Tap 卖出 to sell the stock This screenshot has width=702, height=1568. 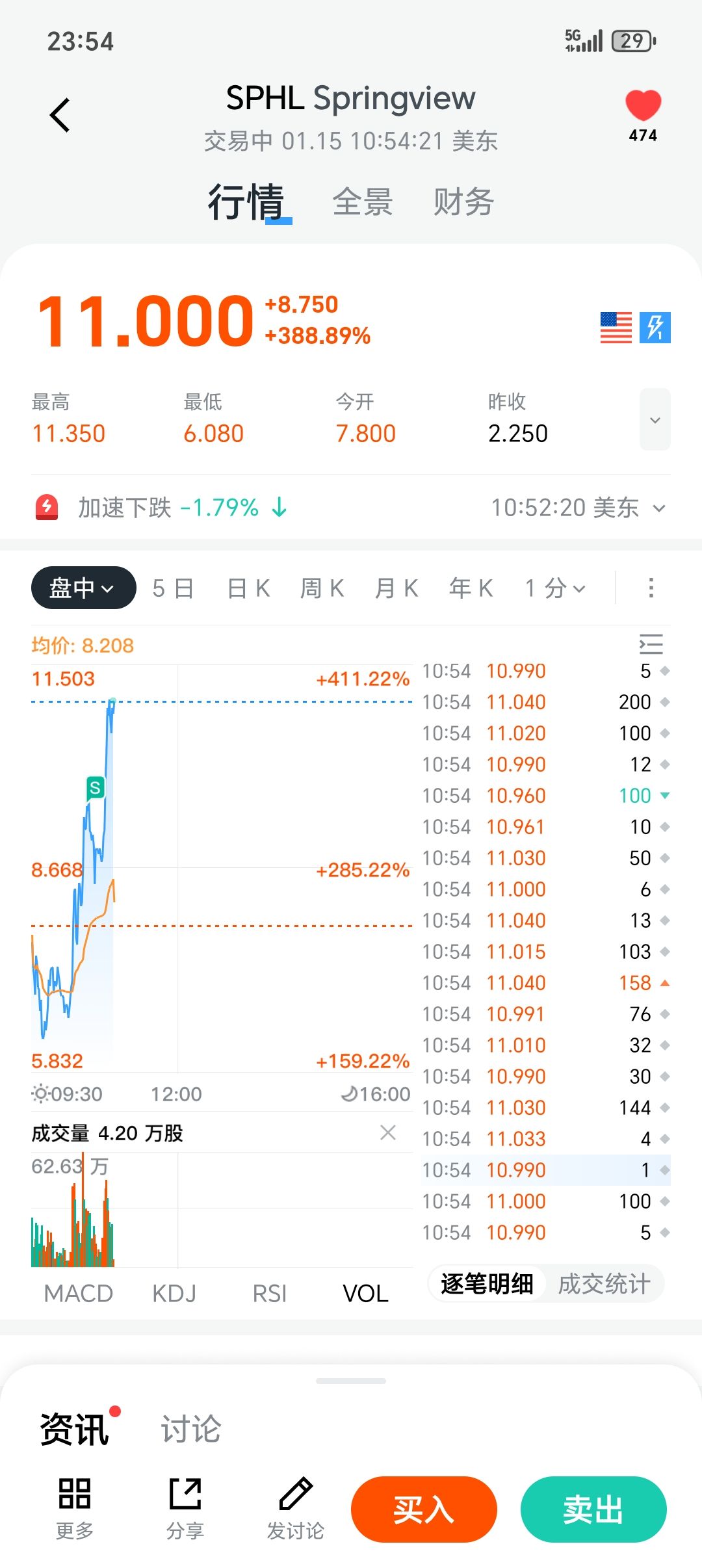593,1509
